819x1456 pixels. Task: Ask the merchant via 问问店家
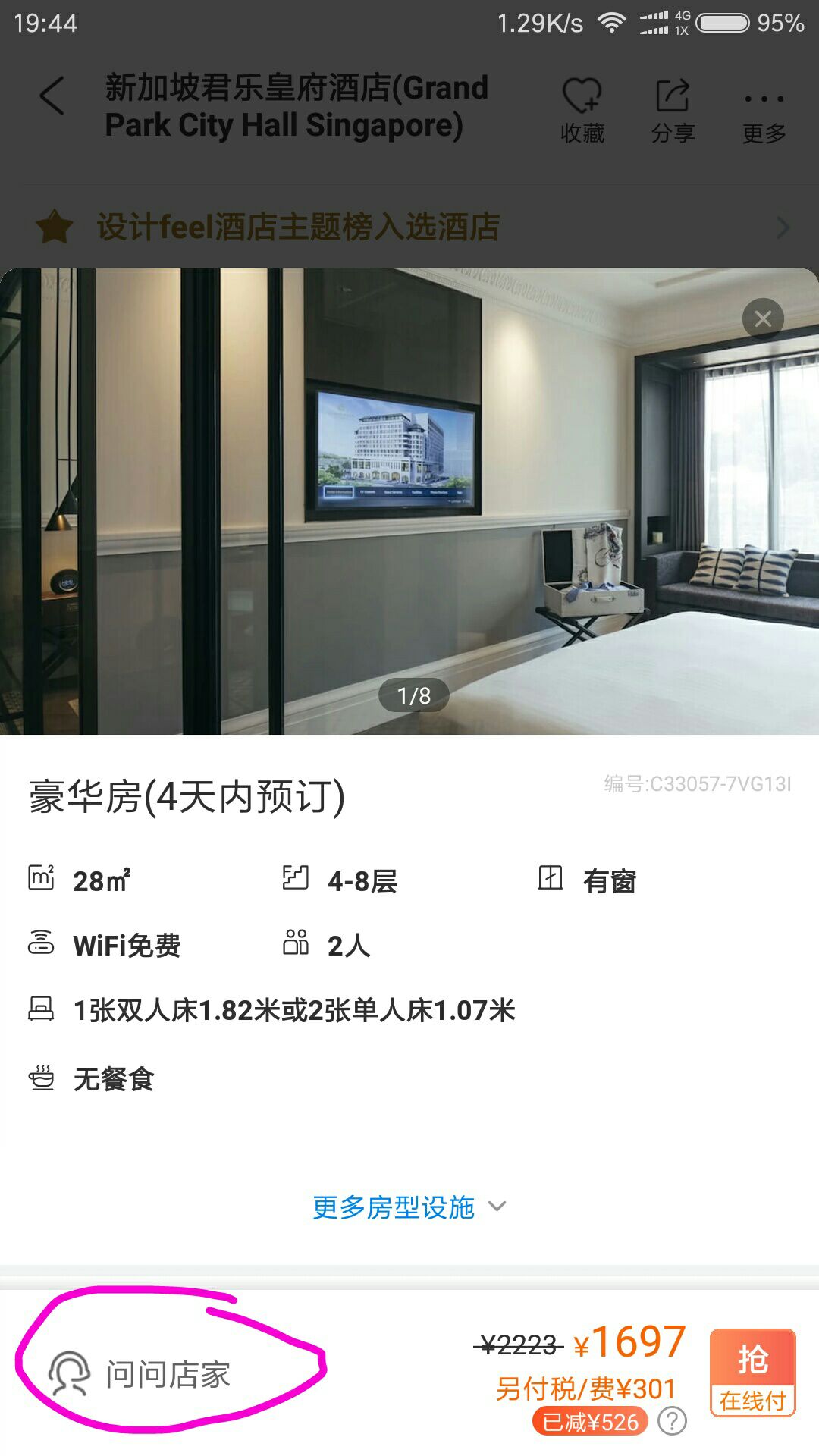coord(140,1374)
